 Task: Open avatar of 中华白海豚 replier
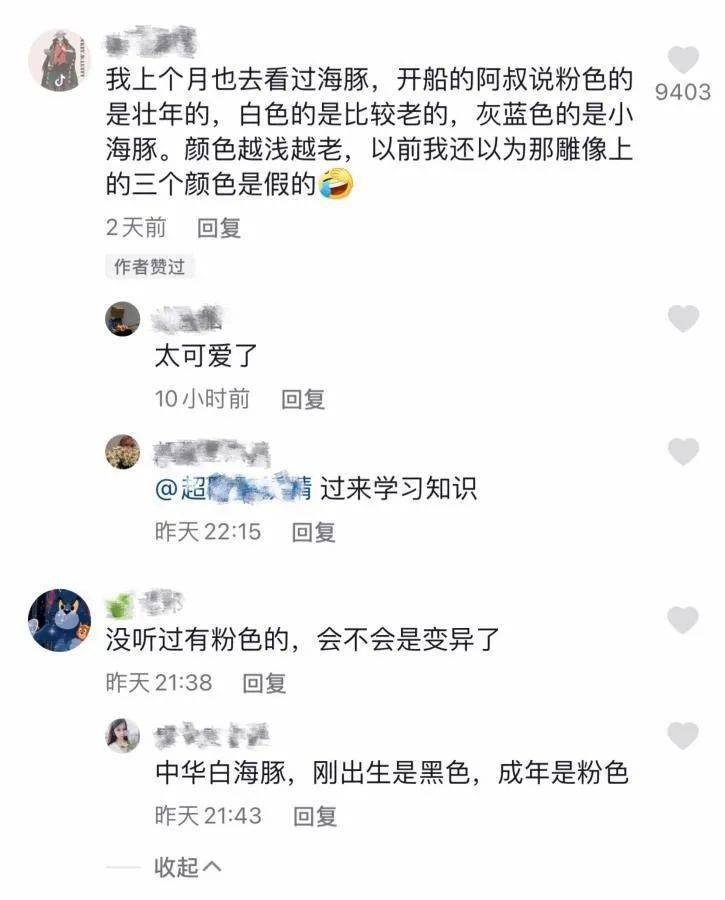[123, 736]
